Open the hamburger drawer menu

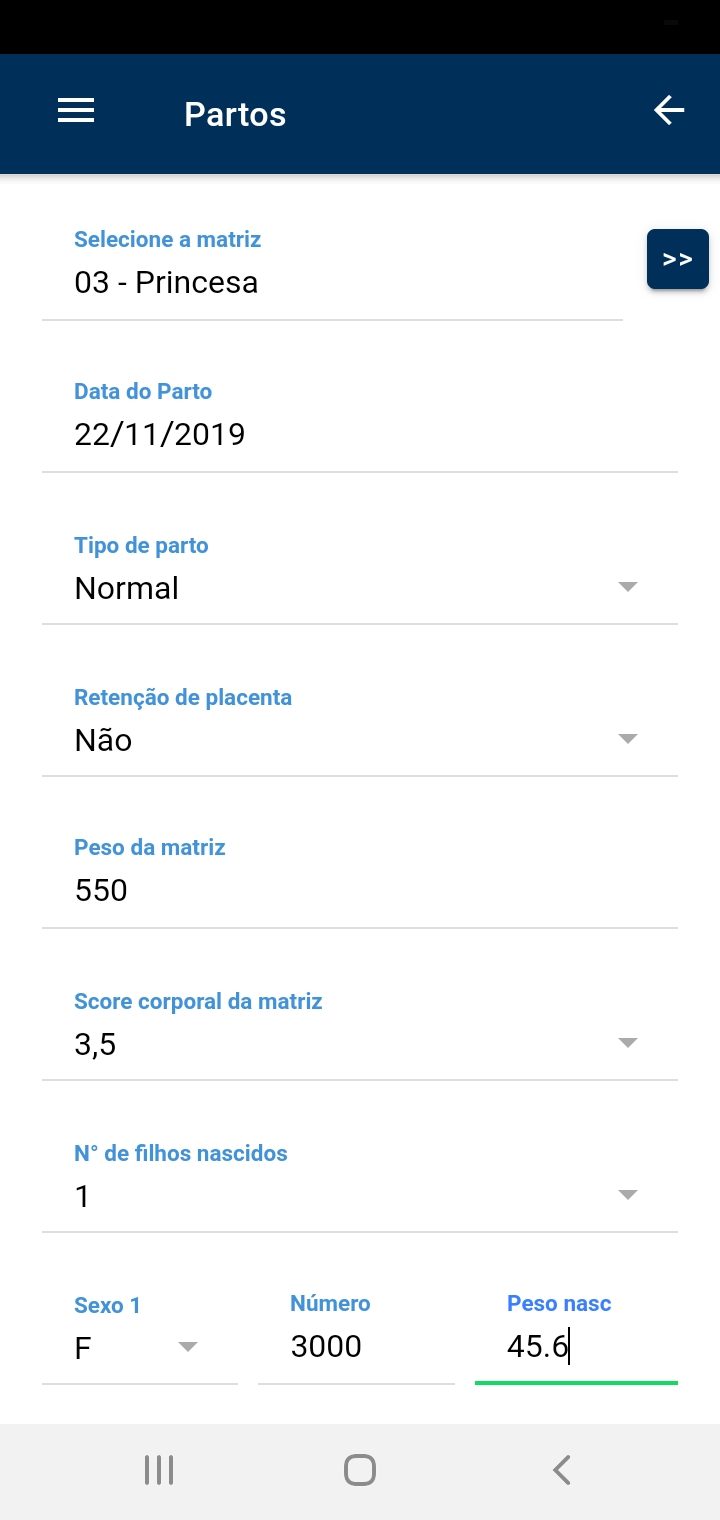click(76, 111)
